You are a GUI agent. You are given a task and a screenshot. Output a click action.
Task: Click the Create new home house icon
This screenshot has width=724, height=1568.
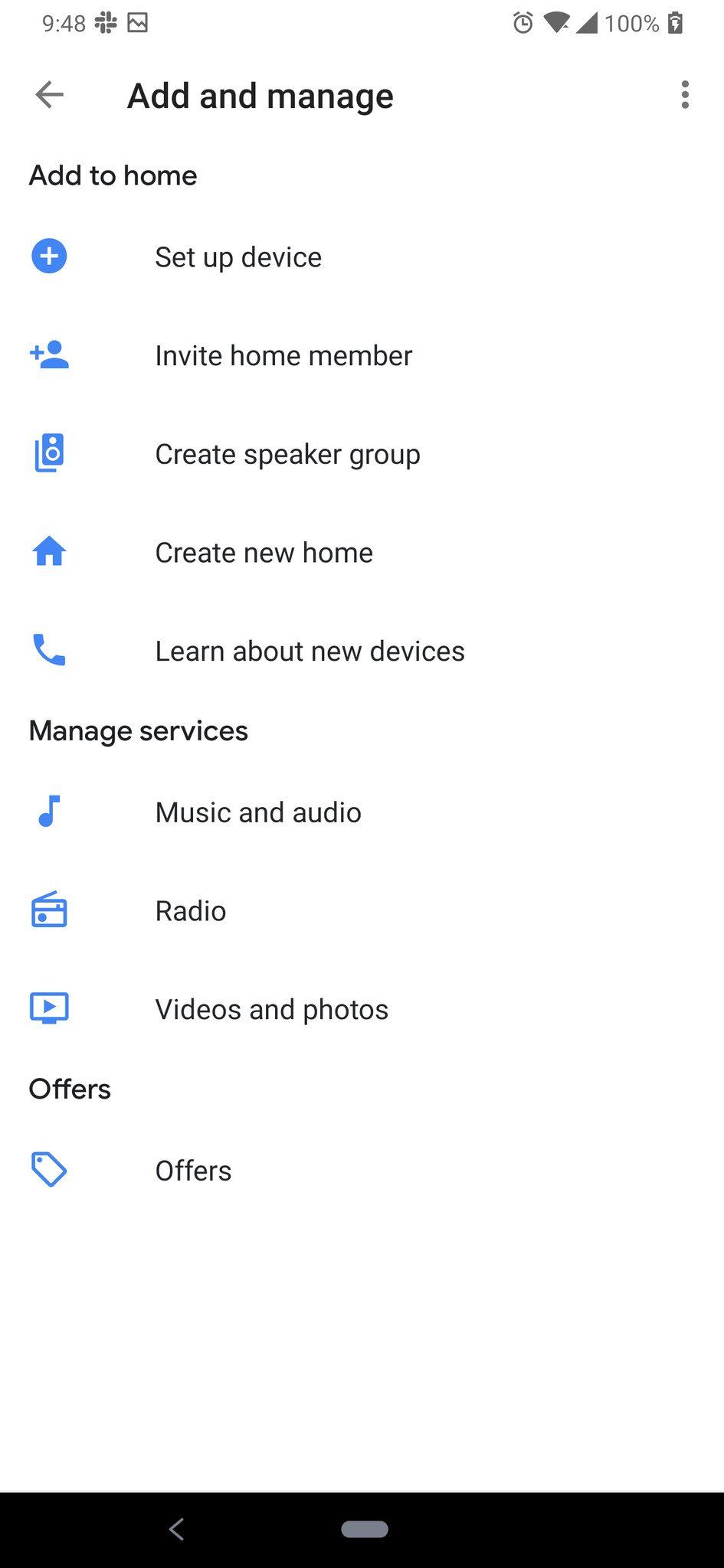point(48,551)
